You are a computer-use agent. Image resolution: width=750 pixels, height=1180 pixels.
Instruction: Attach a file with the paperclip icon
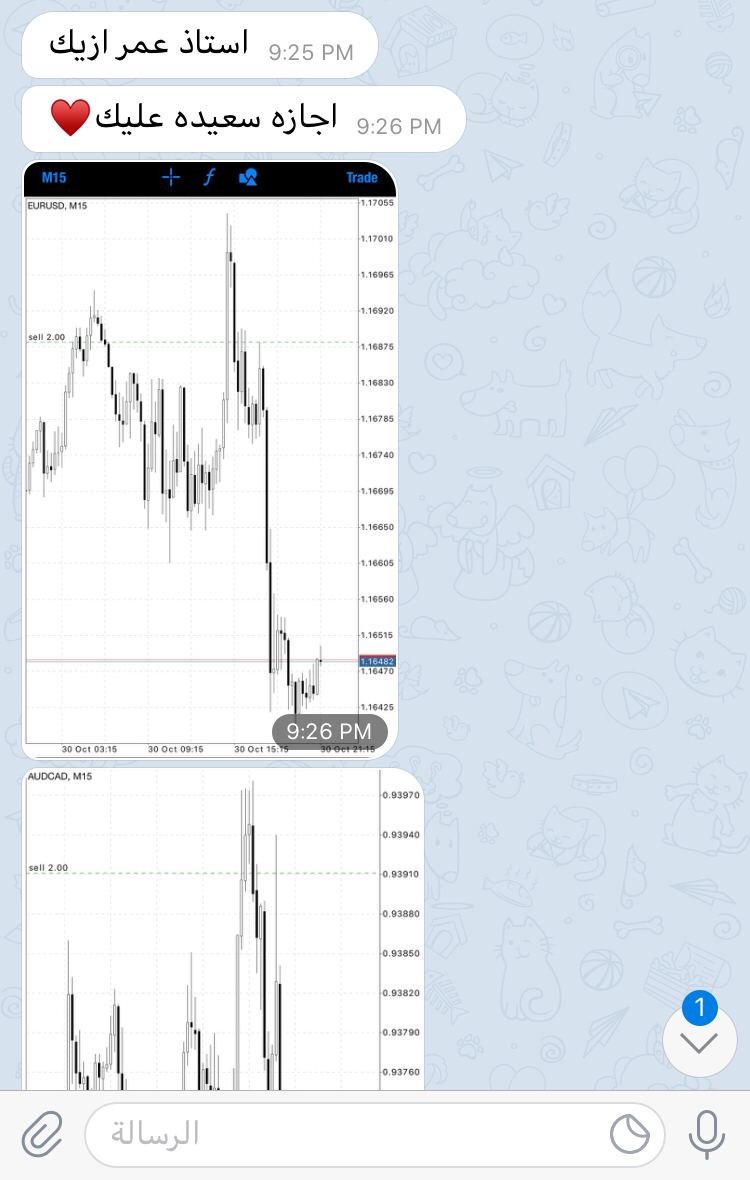pos(42,1134)
